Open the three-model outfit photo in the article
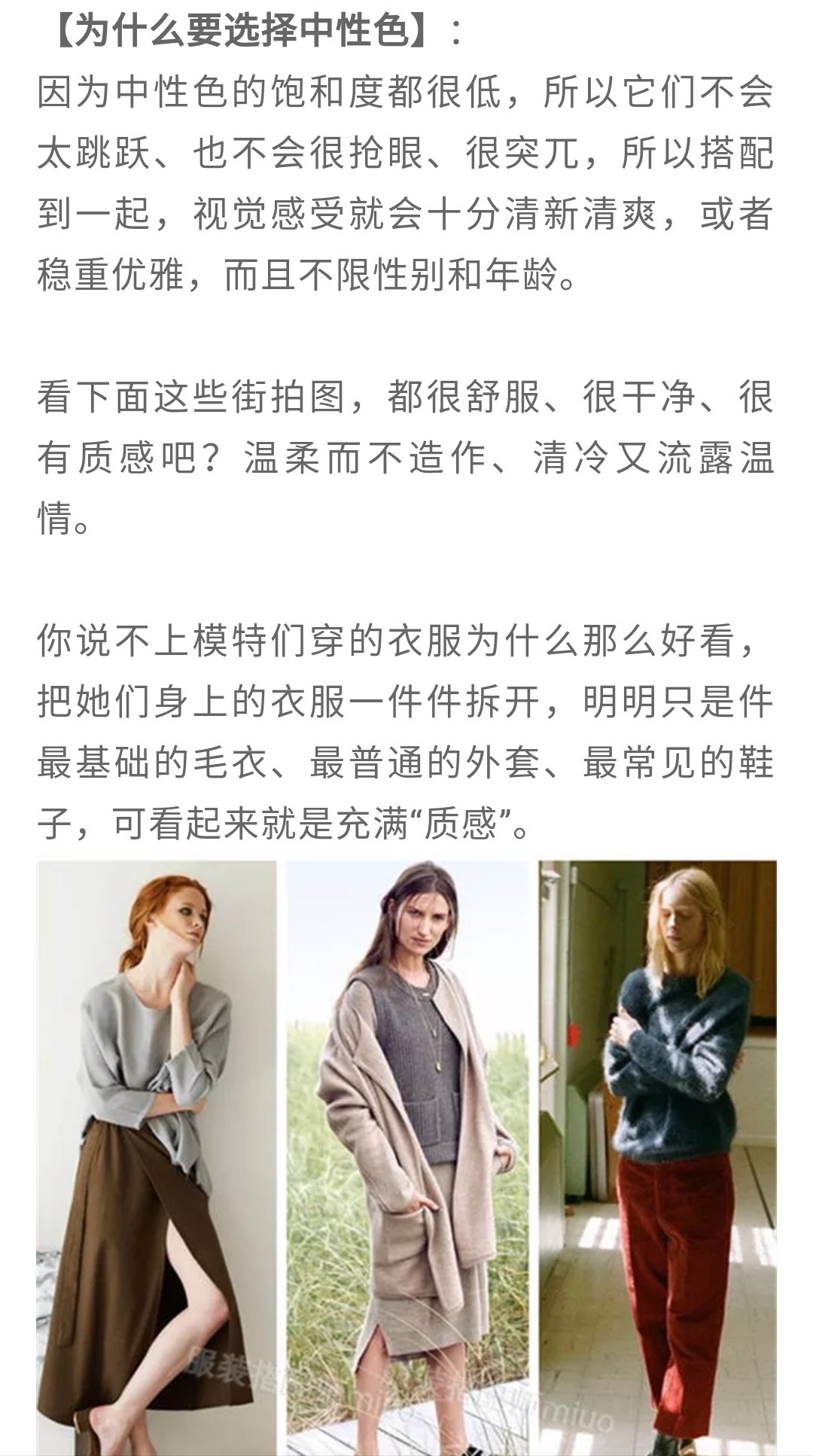813x1456 pixels. tap(406, 1158)
